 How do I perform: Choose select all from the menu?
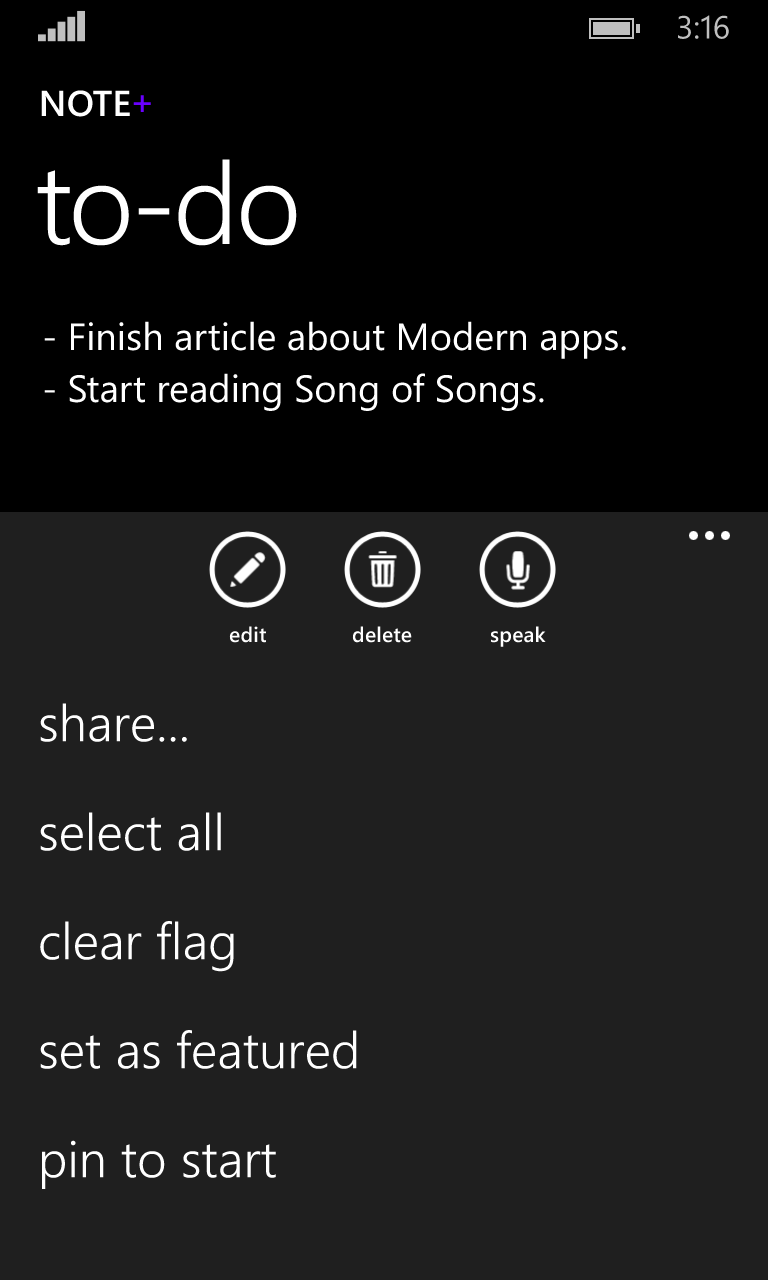pos(131,833)
